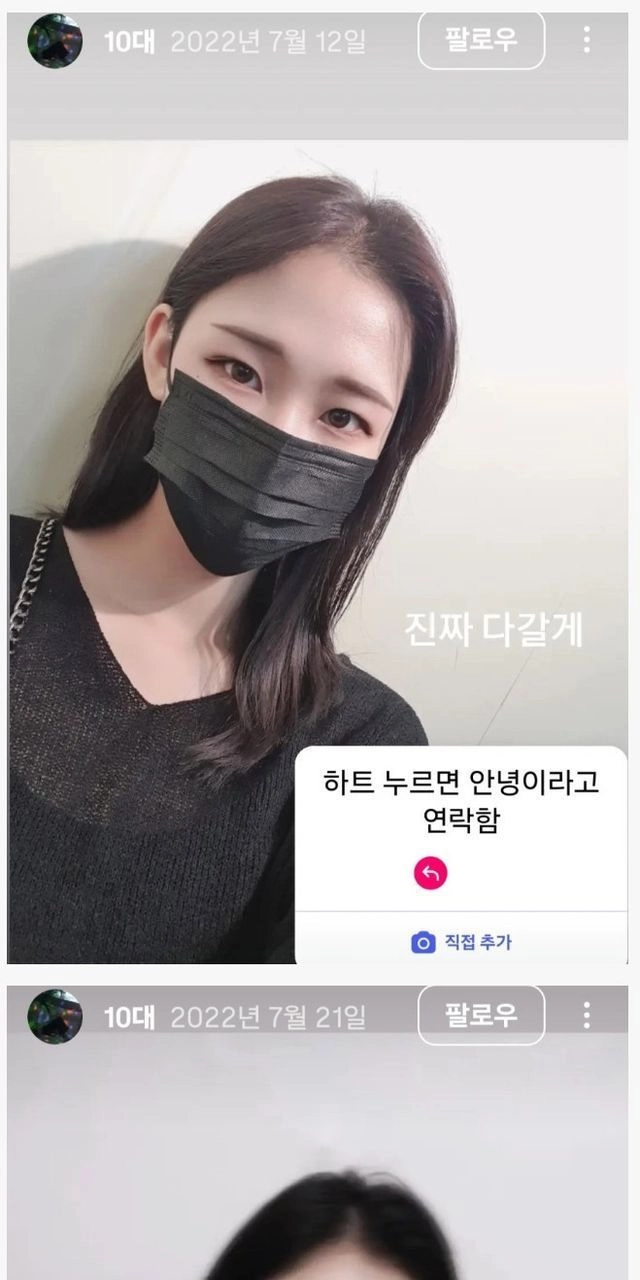Open overflow menu on the July 21 post
The width and height of the screenshot is (640, 1280).
(x=586, y=1015)
